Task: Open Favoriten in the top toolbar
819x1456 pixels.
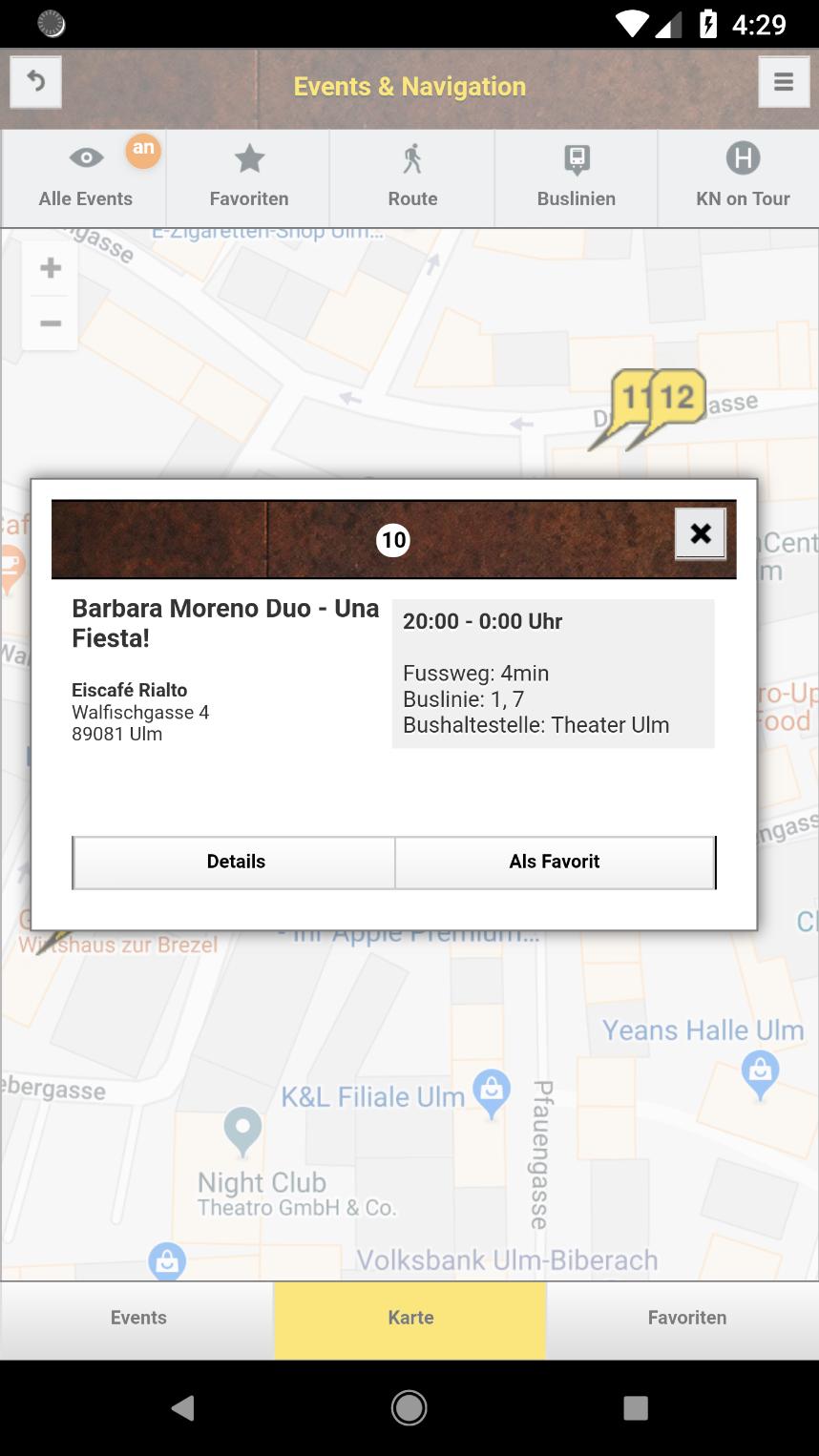Action: pyautogui.click(x=249, y=178)
